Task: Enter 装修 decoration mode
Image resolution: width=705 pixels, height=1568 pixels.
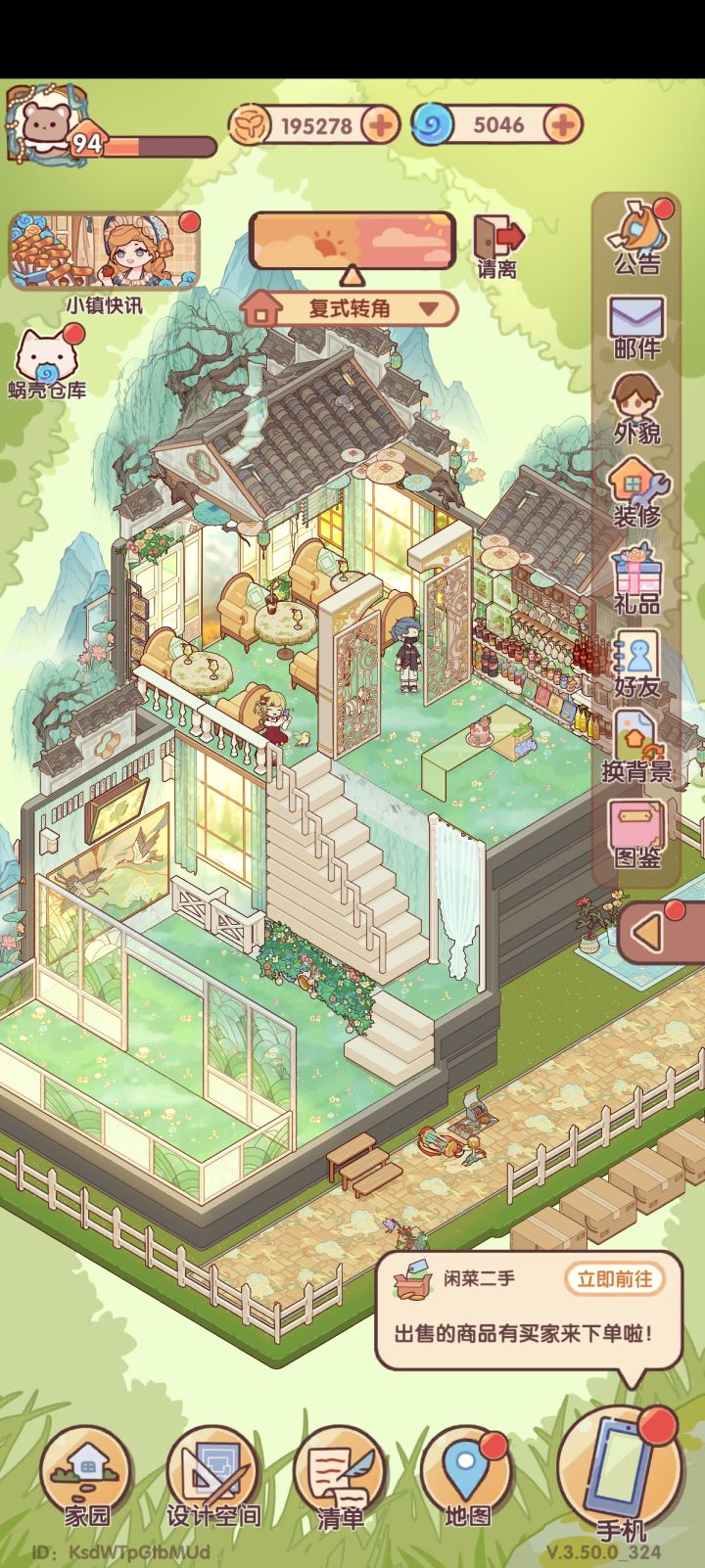Action: pyautogui.click(x=637, y=493)
